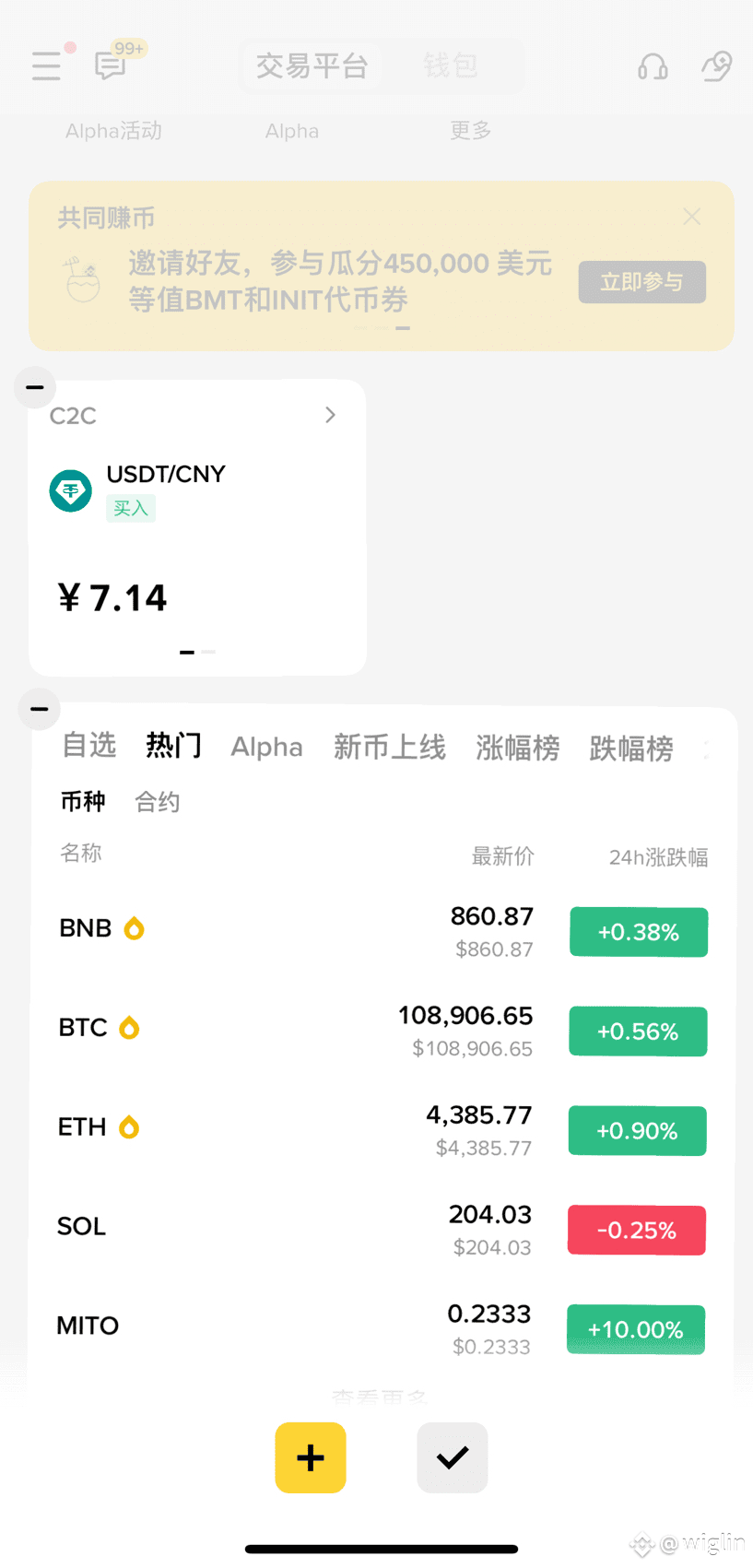Remove the market list widget with its minus button
Viewport: 753px width, 1568px height.
coord(40,709)
